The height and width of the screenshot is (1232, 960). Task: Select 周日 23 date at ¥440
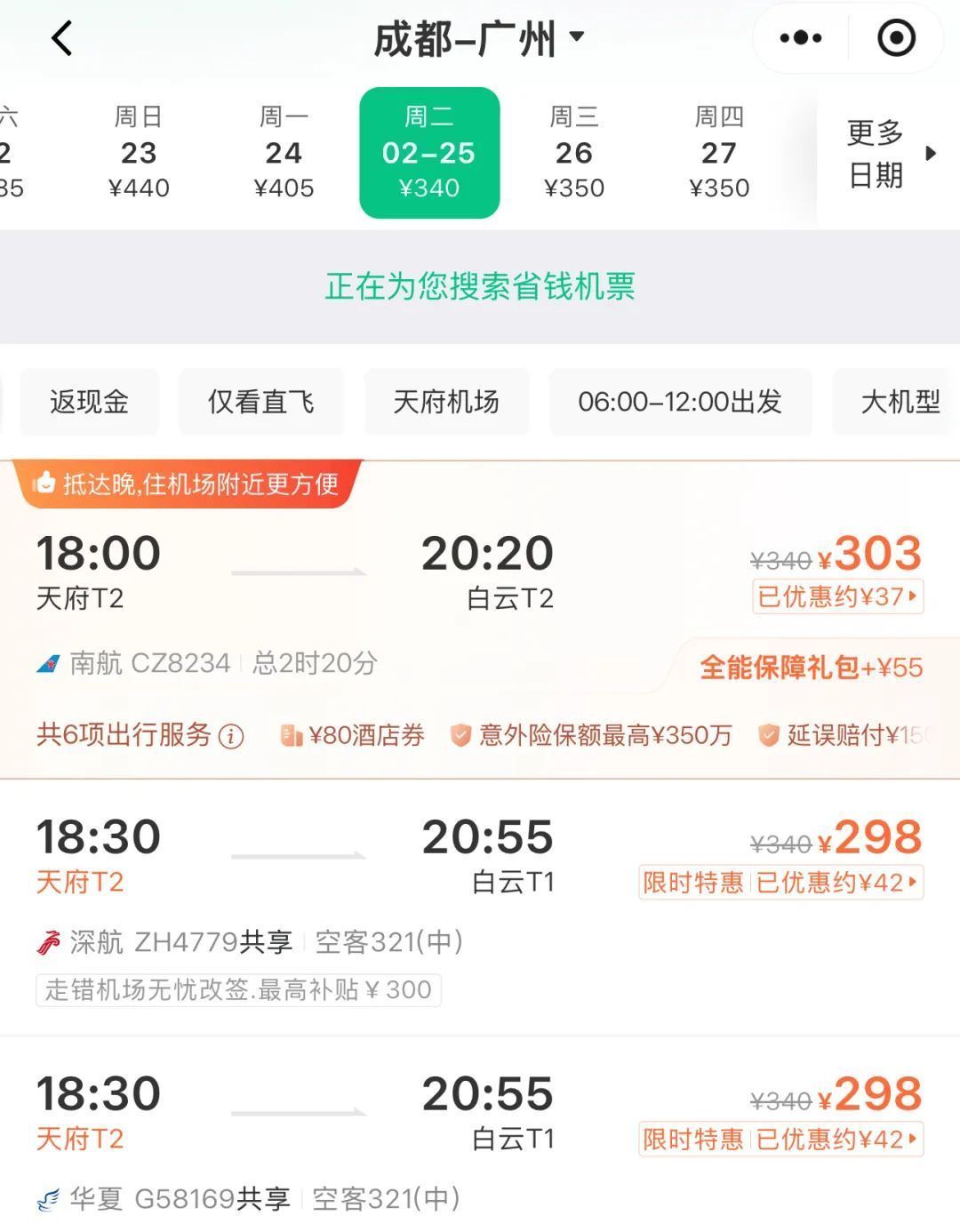point(139,152)
